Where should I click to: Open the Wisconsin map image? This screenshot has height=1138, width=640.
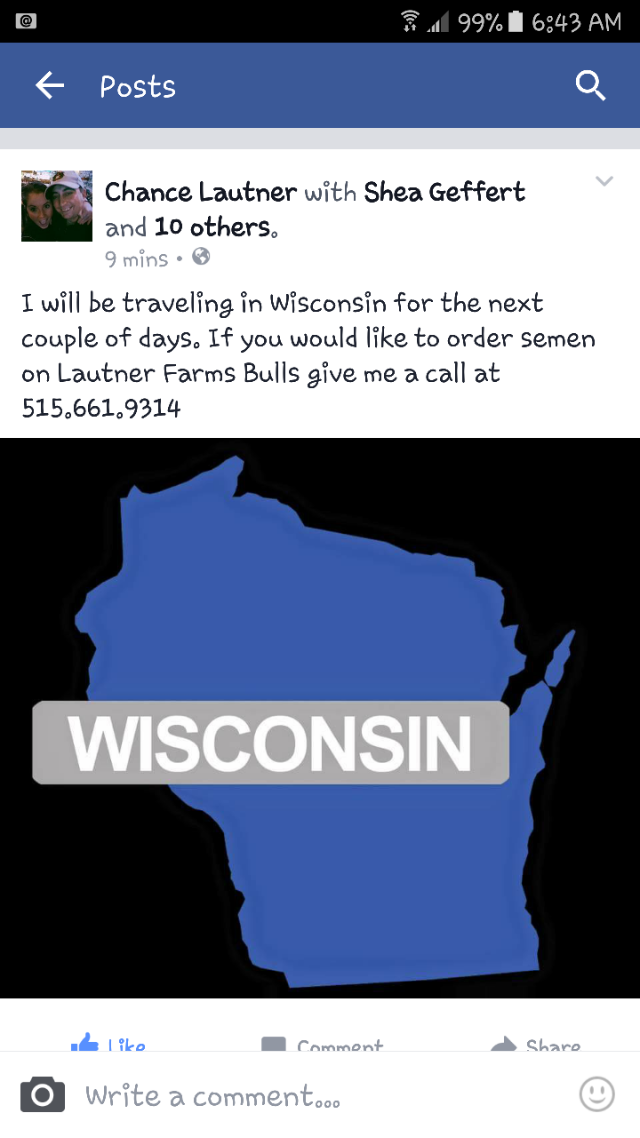click(x=320, y=718)
